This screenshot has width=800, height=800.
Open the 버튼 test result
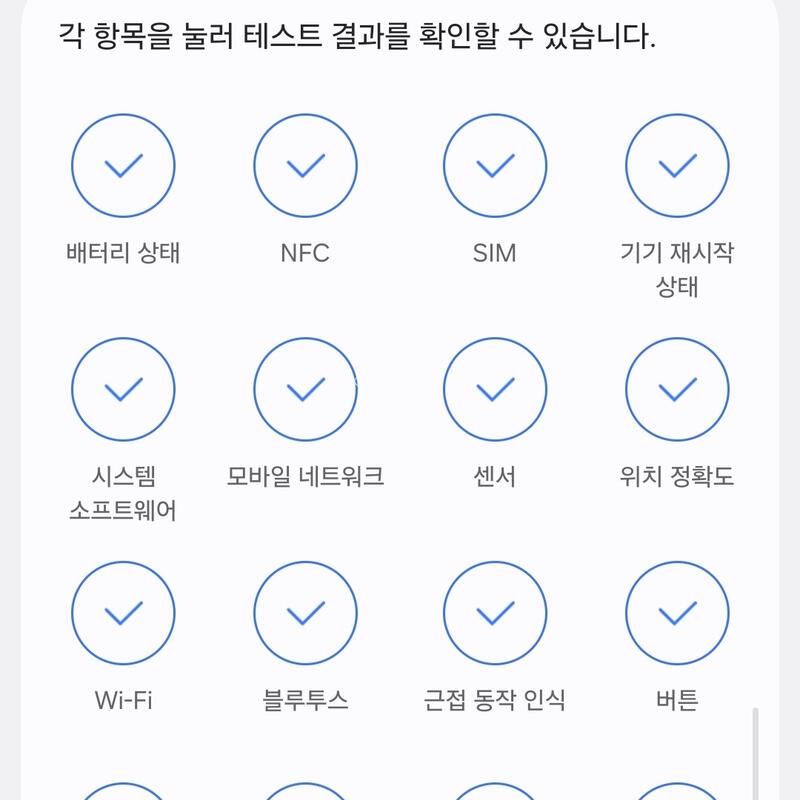677,614
